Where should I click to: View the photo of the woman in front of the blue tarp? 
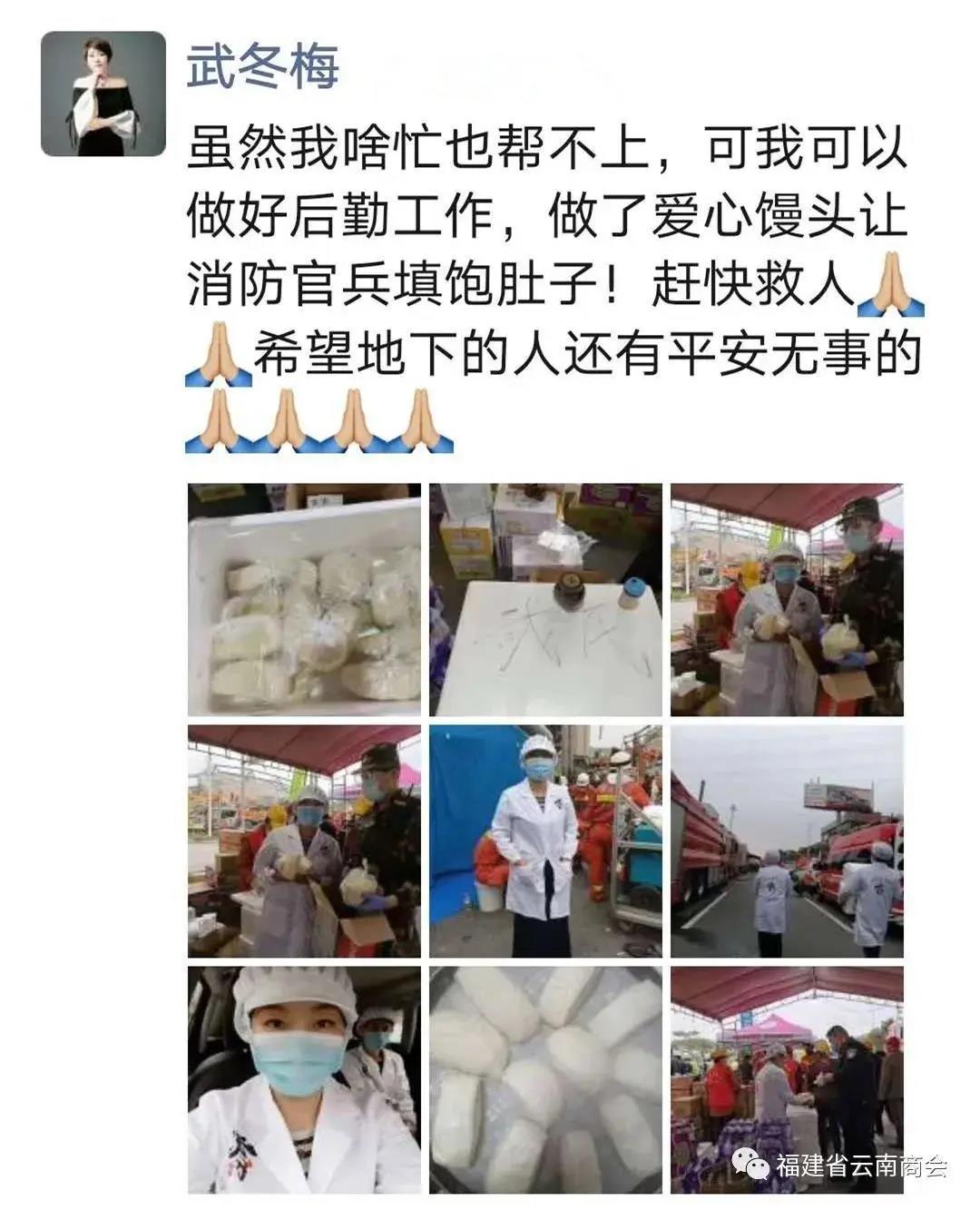[545, 841]
